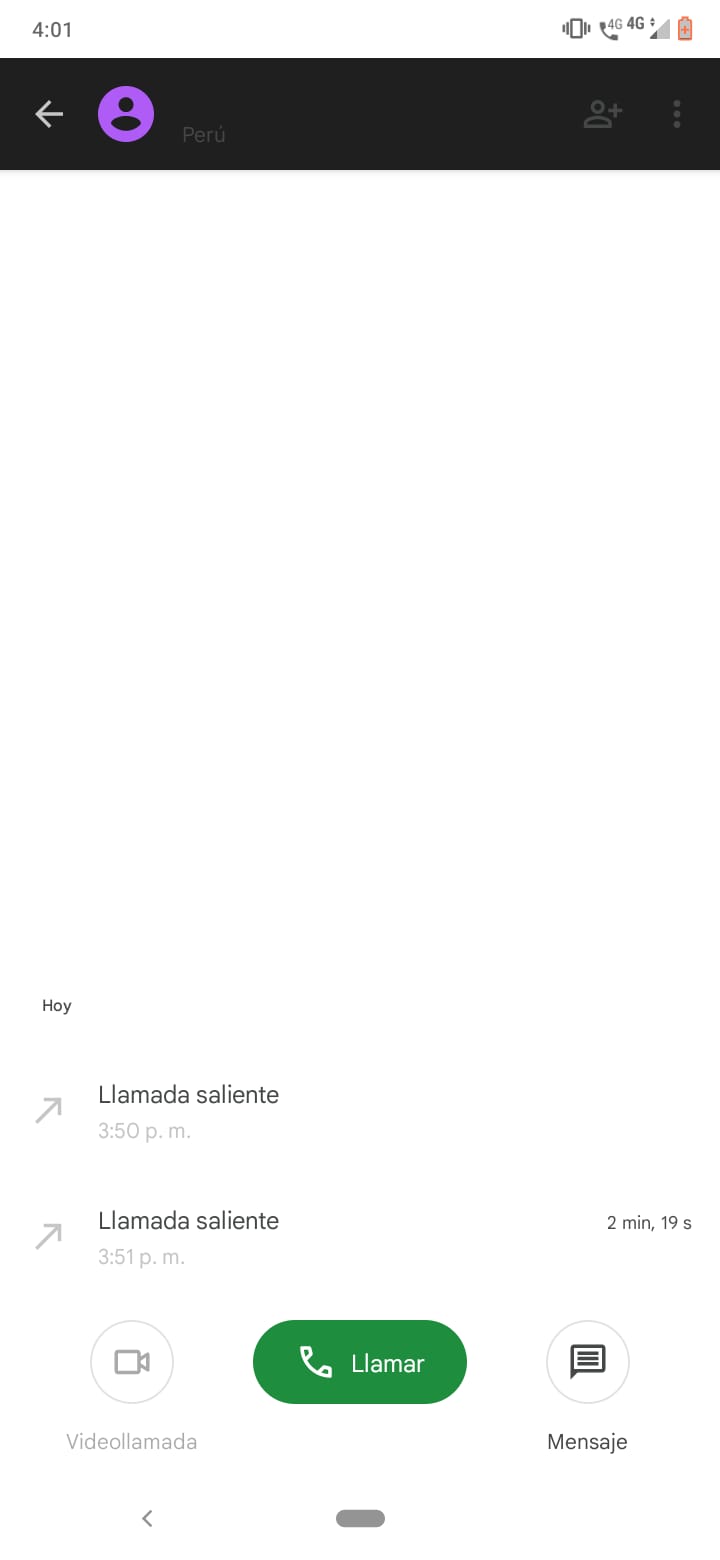Add this number to contacts

603,114
